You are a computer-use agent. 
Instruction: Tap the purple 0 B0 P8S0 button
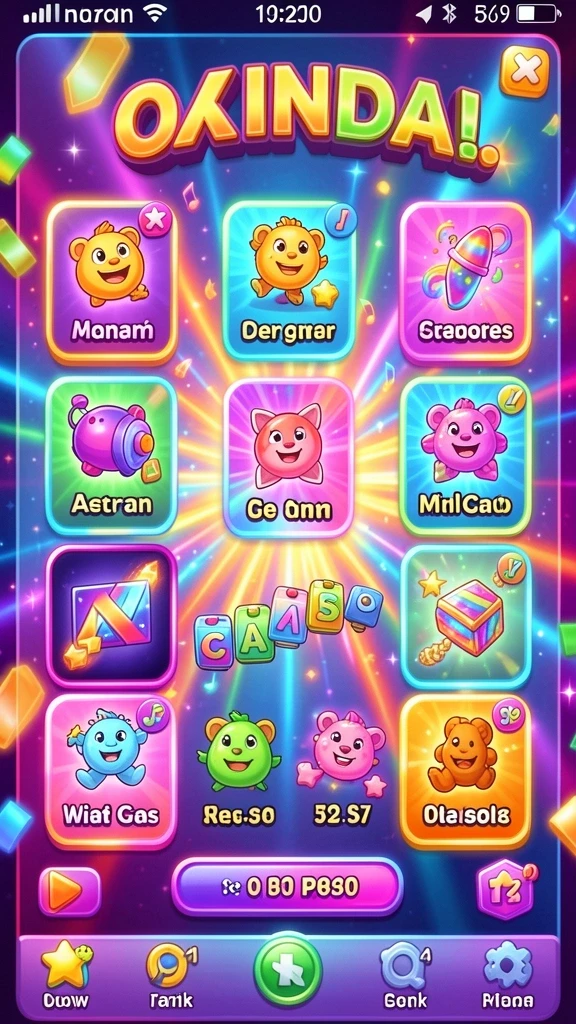(x=287, y=887)
